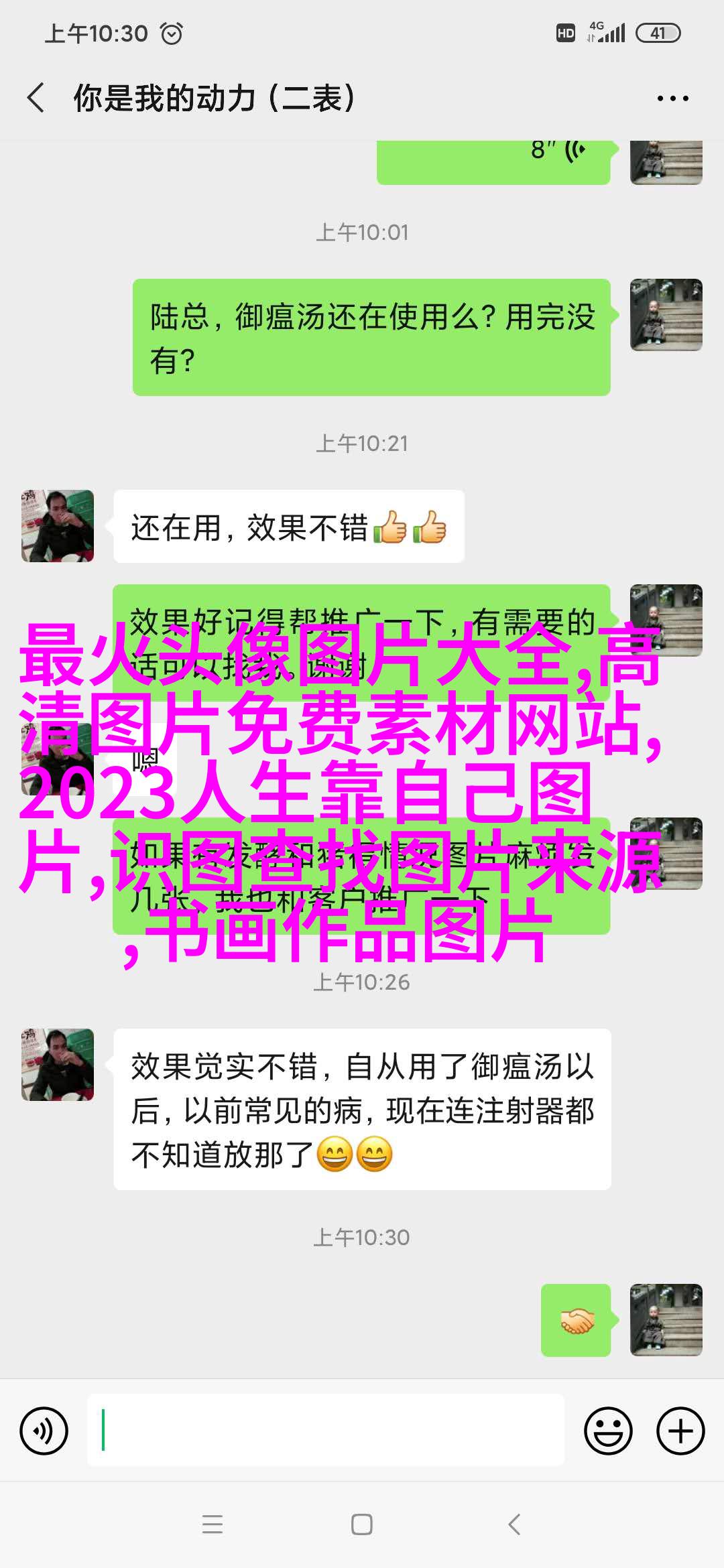Tap own avatar beside the handshake emoji
The image size is (724, 1568).
[666, 1320]
